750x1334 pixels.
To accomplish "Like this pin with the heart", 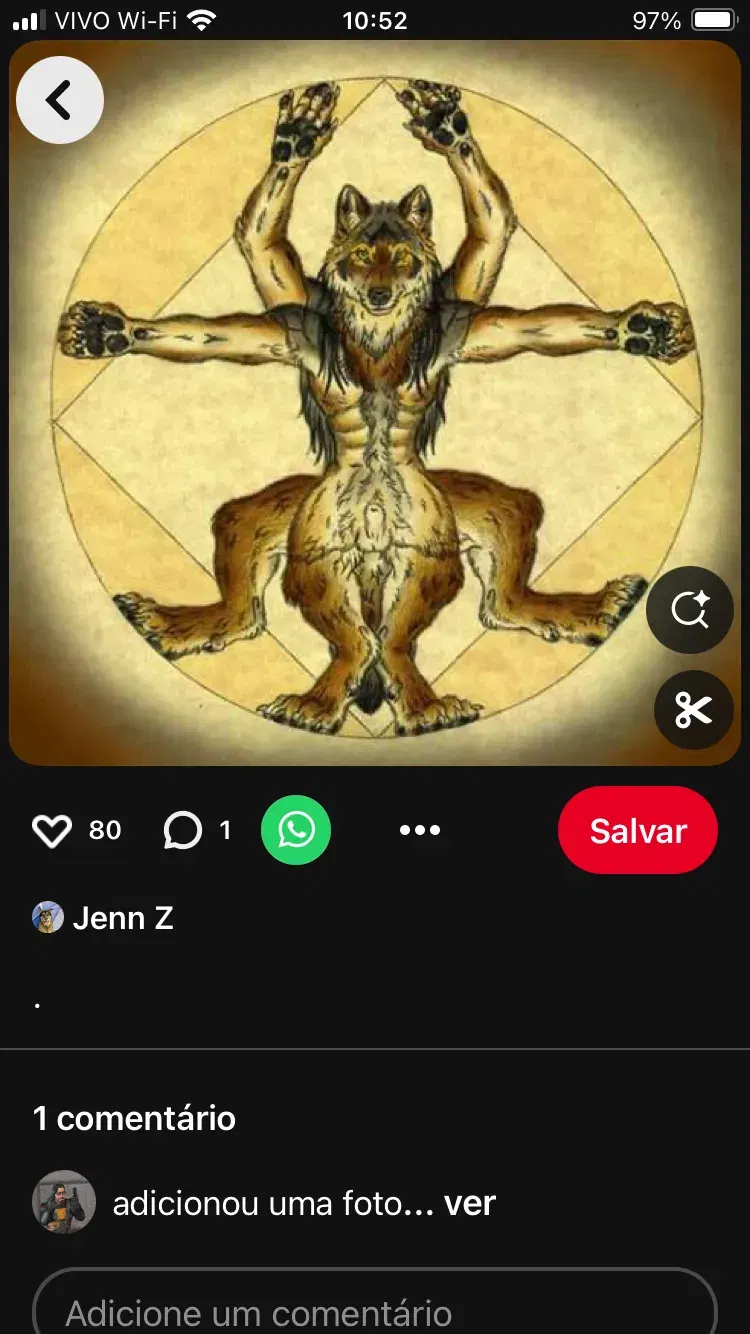I will [x=52, y=831].
